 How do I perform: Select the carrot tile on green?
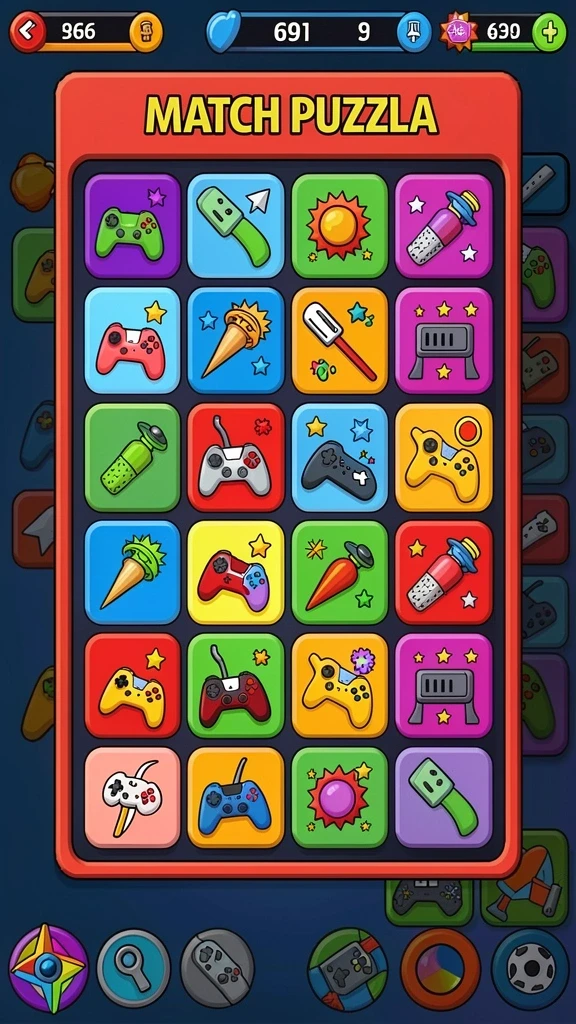[x=340, y=572]
